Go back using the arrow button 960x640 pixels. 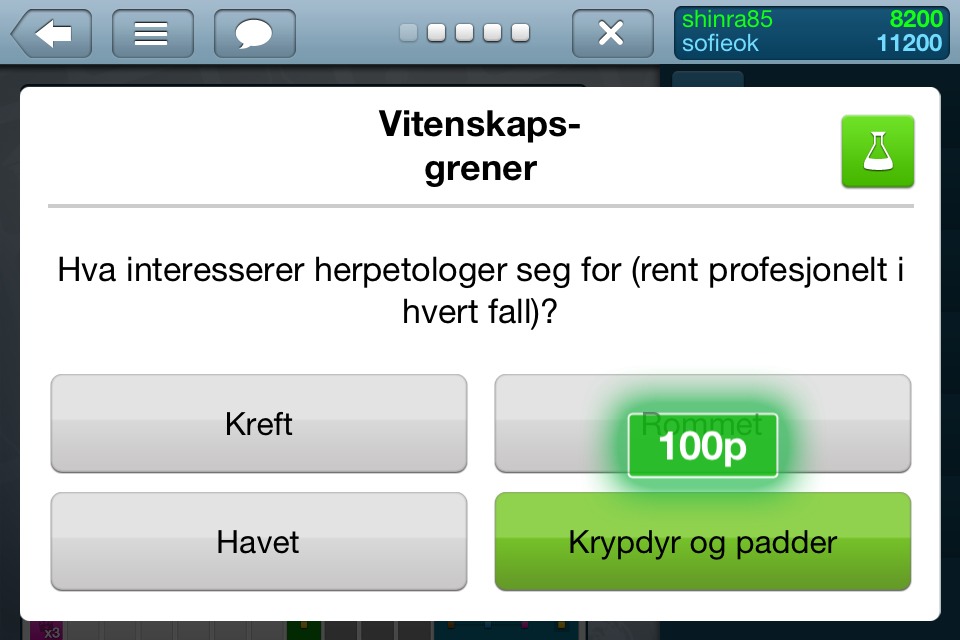pos(52,34)
